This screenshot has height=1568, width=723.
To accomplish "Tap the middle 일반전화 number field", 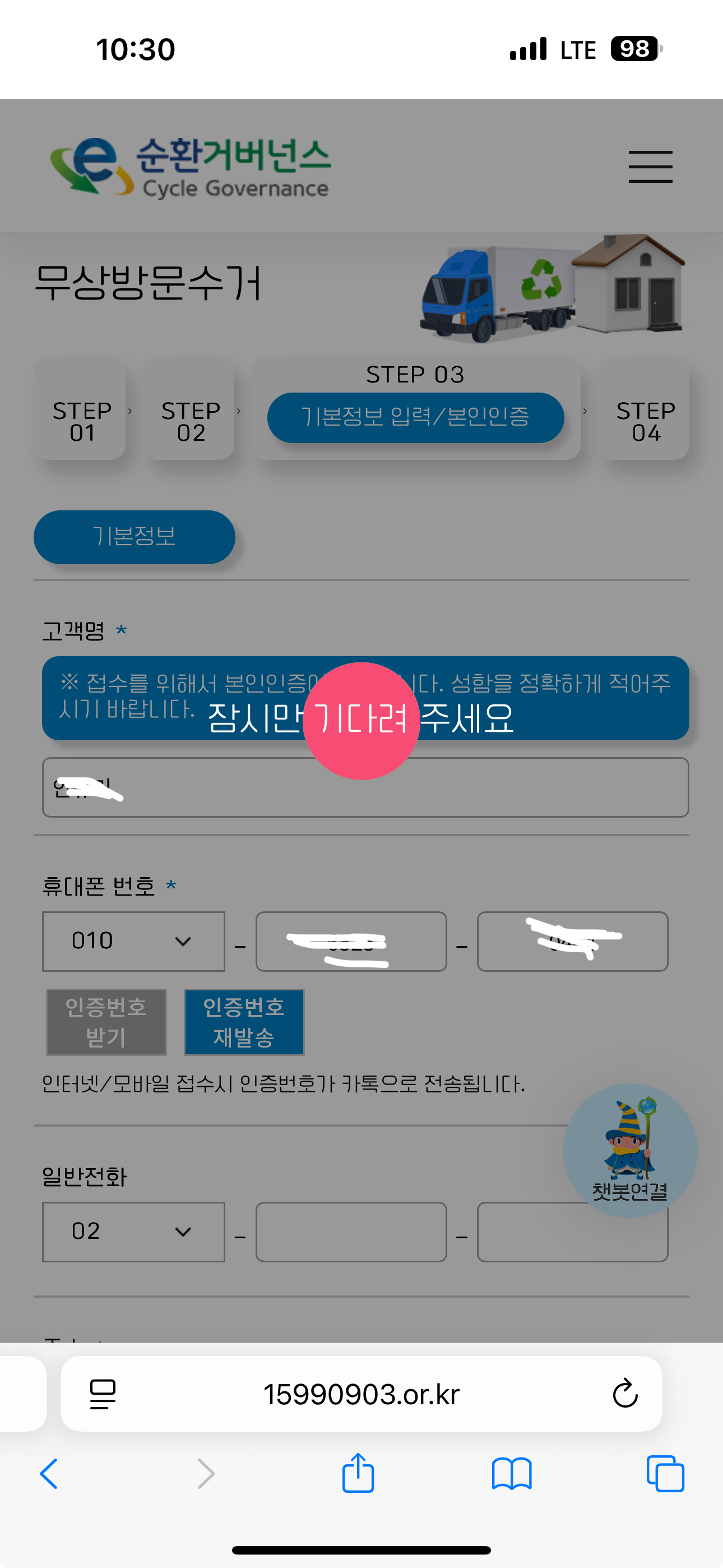I will (x=351, y=1232).
